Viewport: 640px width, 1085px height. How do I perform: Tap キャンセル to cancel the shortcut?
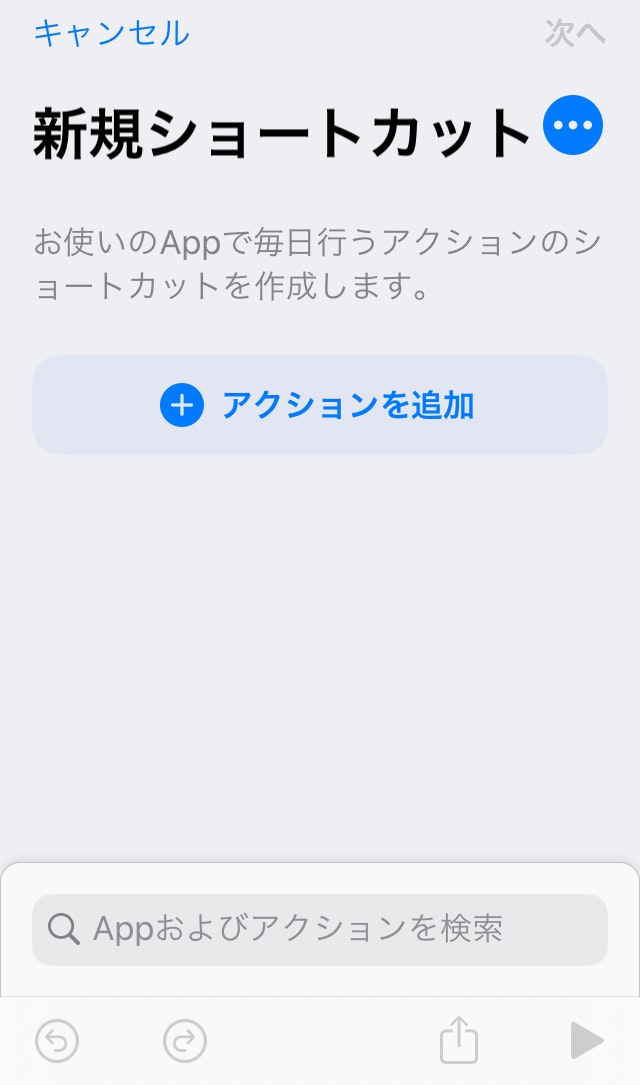[x=111, y=33]
